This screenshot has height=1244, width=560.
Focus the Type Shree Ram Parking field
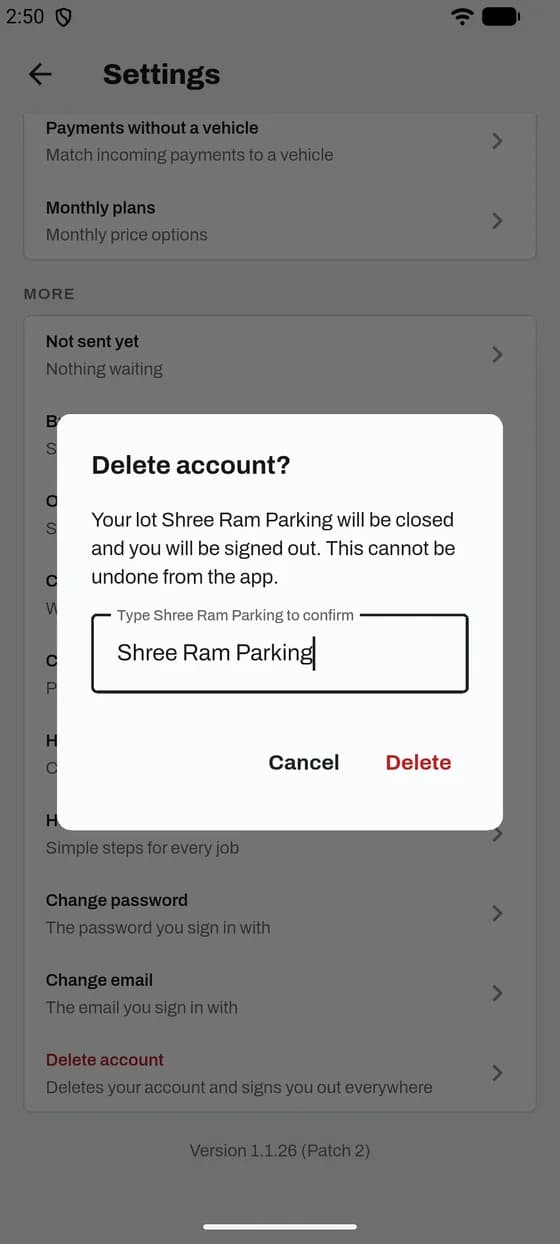280,653
